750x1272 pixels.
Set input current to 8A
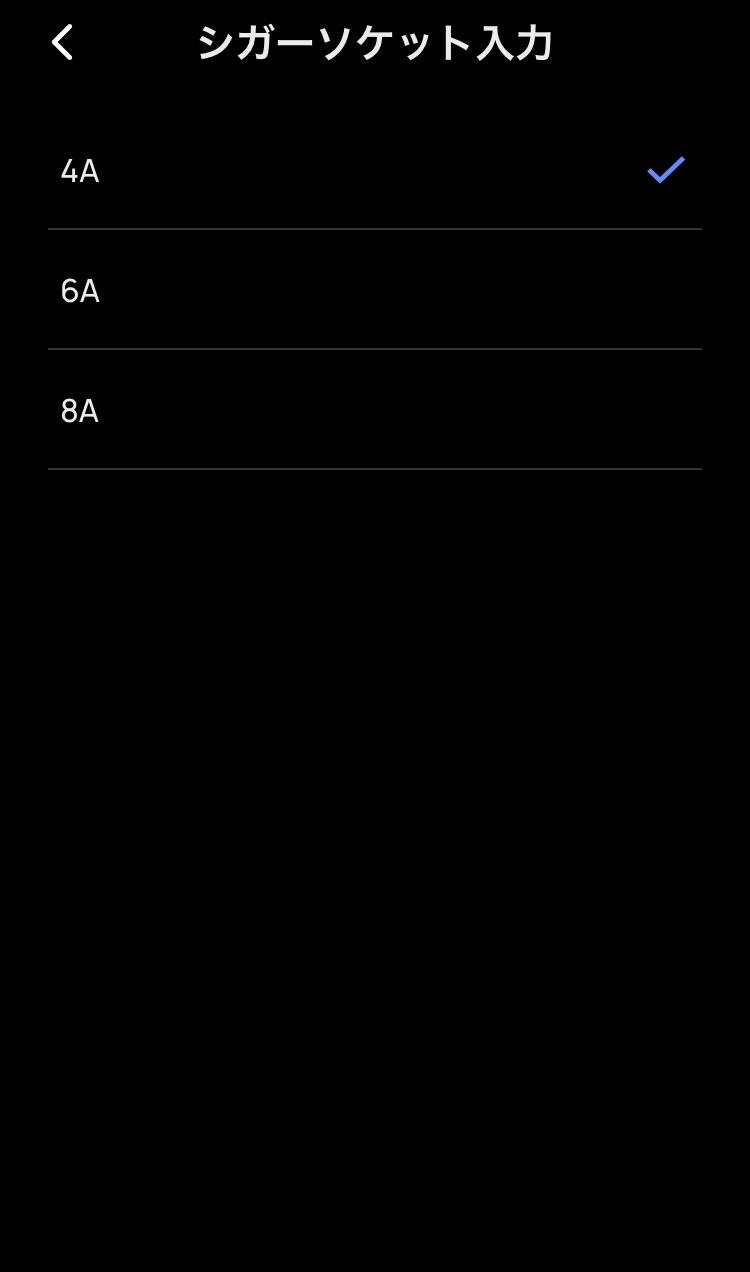374,411
